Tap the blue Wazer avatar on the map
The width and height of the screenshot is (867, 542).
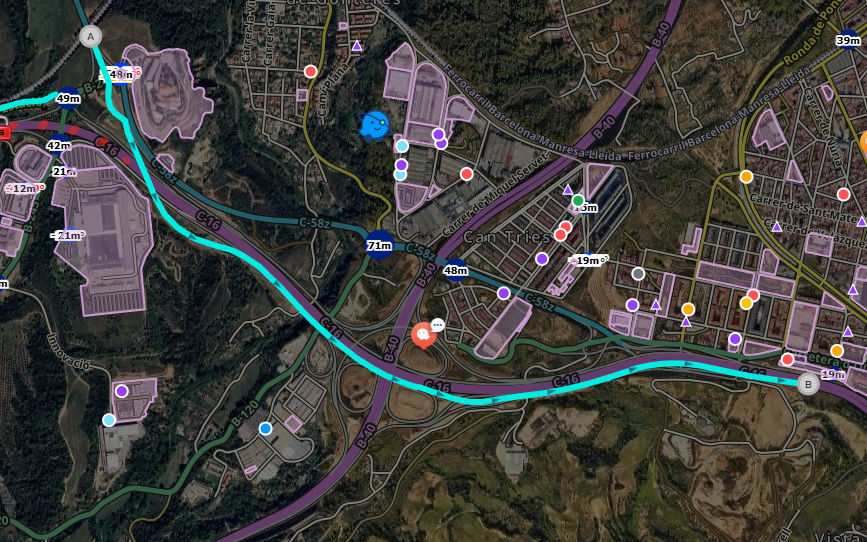point(373,125)
